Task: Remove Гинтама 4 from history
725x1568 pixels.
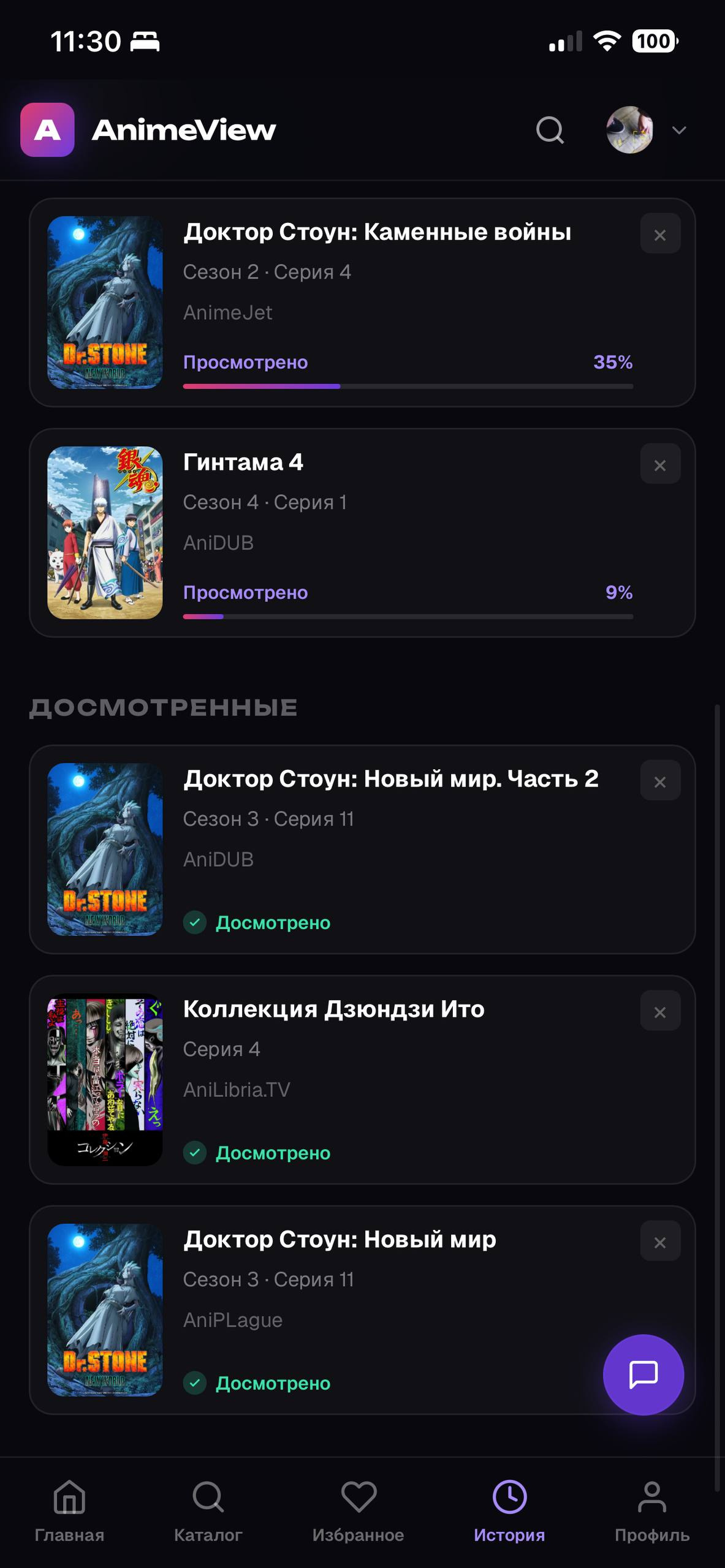Action: click(660, 464)
